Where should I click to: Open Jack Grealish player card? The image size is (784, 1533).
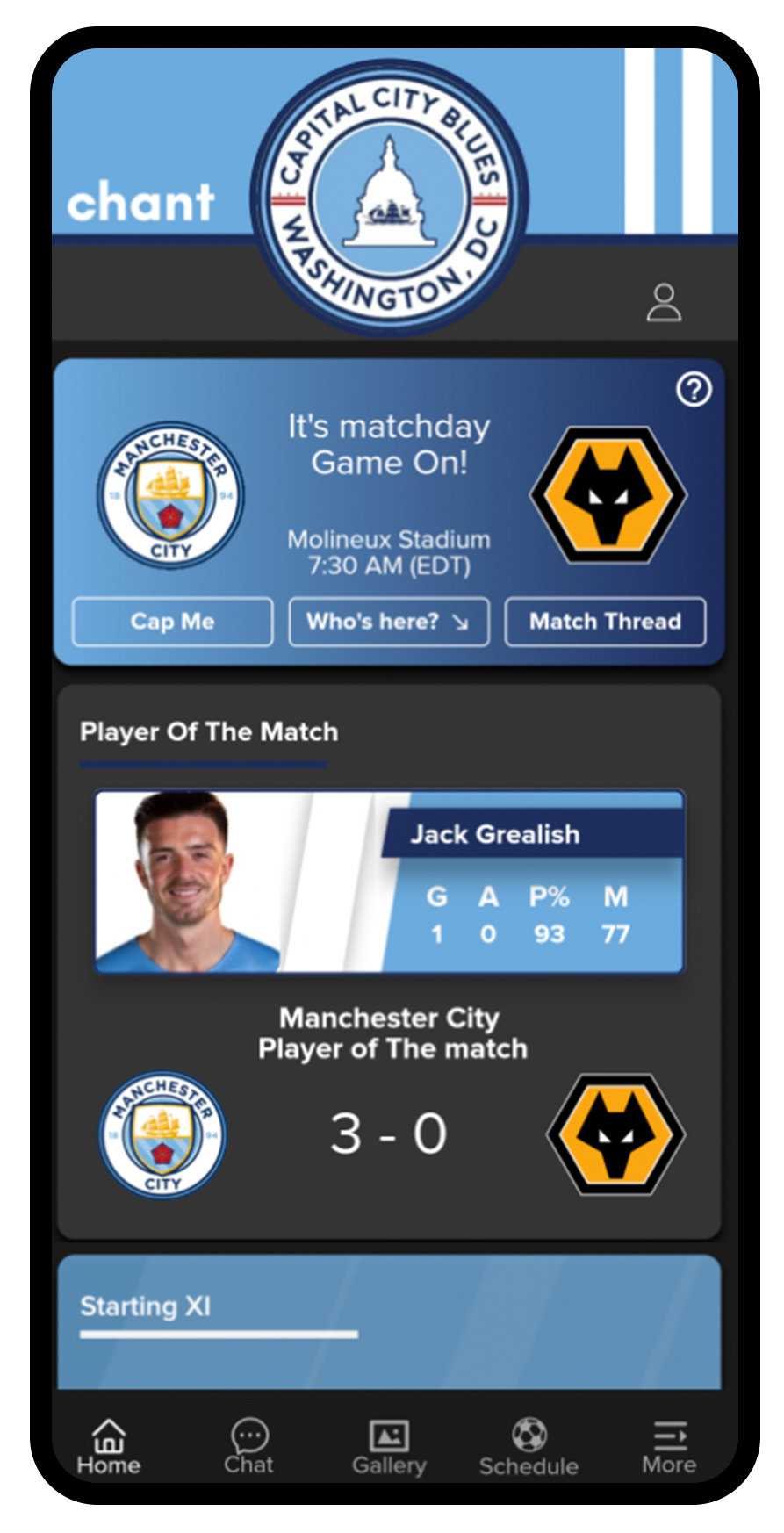(x=389, y=882)
